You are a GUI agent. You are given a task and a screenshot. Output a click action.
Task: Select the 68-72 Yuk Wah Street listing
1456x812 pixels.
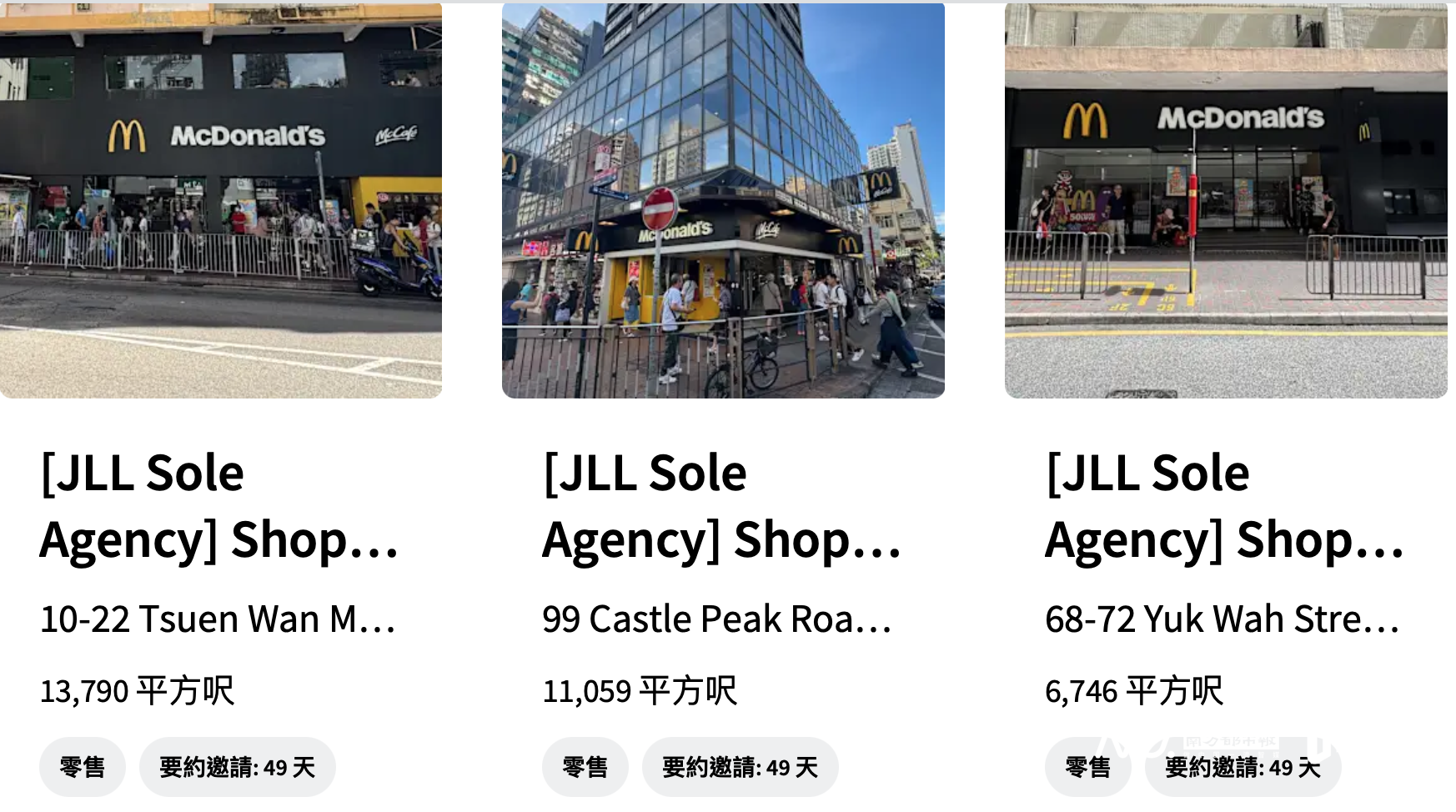click(x=1224, y=507)
